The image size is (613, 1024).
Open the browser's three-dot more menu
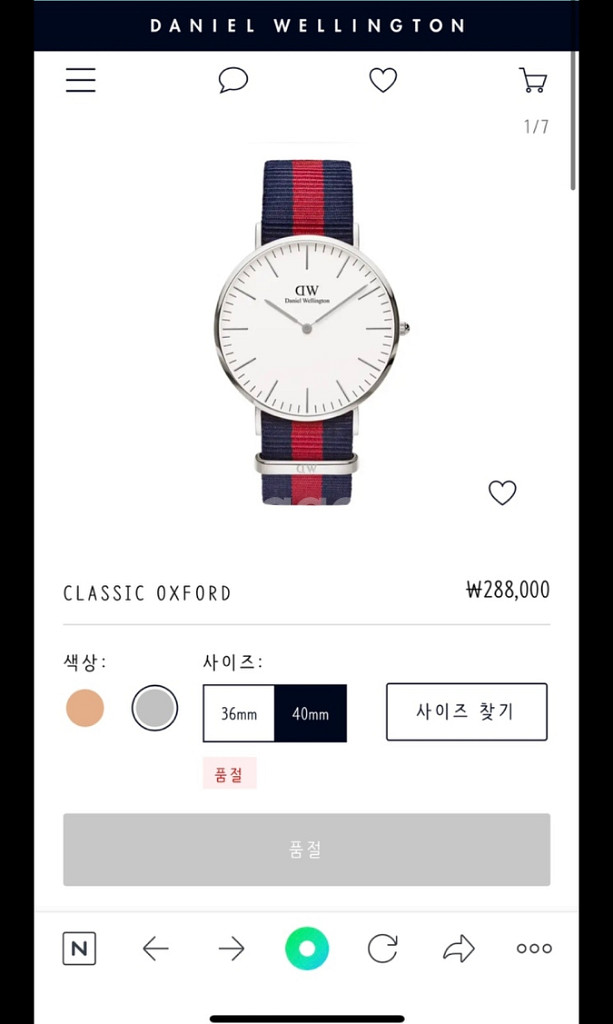pyautogui.click(x=534, y=948)
